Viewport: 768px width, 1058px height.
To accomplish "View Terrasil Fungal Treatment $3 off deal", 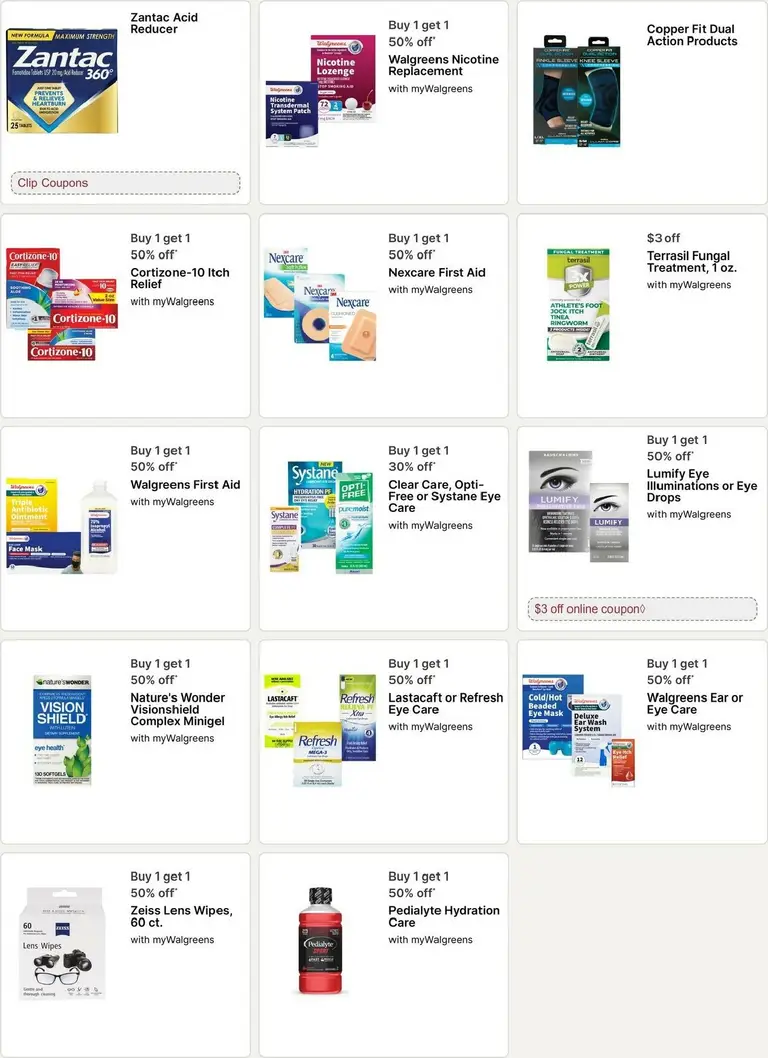I will 688,262.
